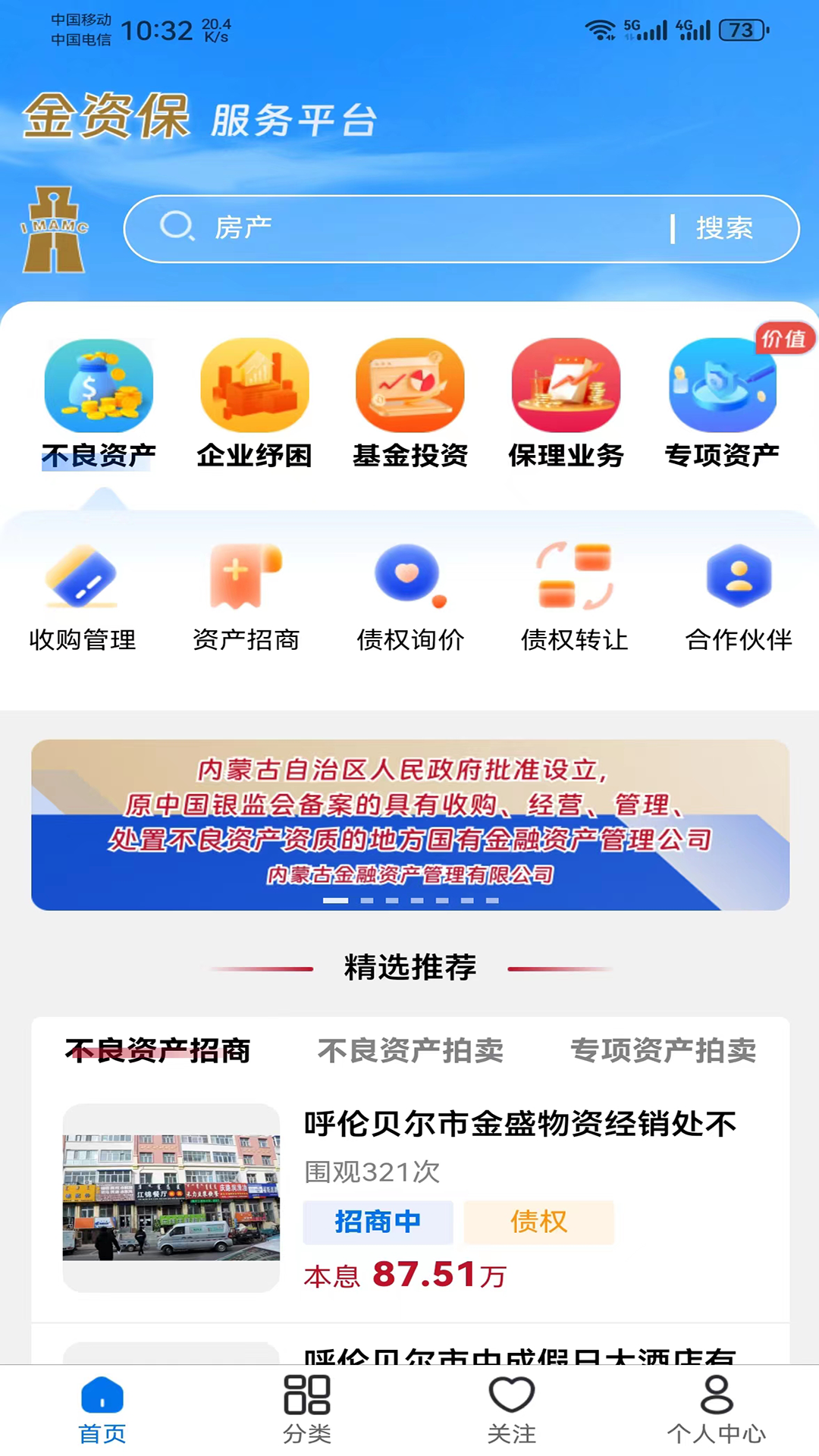The image size is (819, 1456).
Task: Open 专项资产 with the 价值 badge
Action: (720, 387)
